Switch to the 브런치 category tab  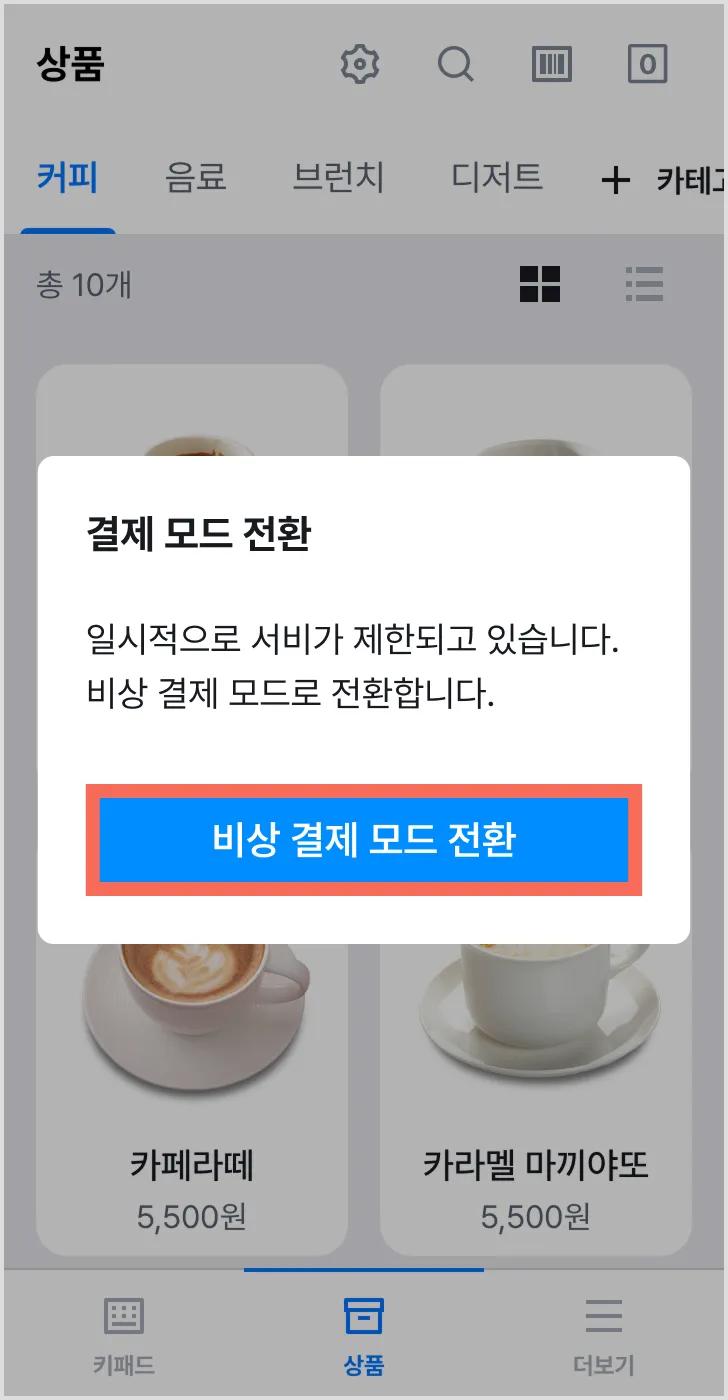click(338, 179)
